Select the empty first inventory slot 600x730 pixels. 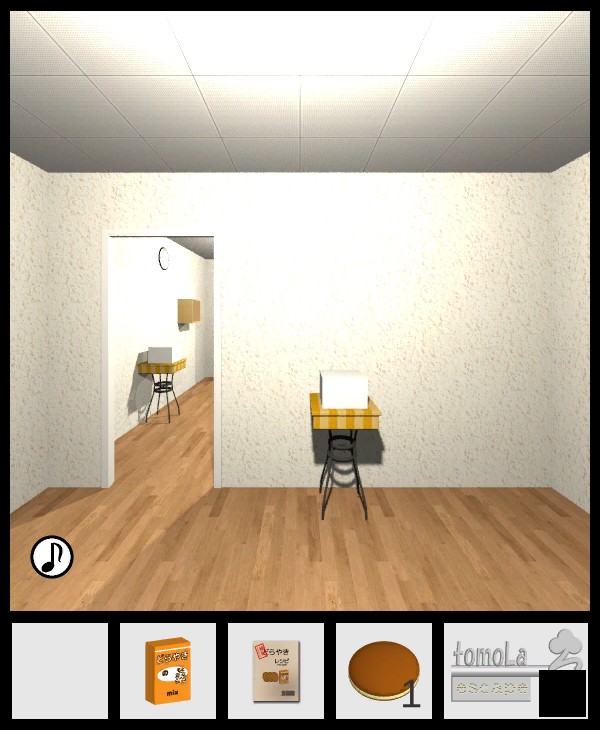(60, 671)
